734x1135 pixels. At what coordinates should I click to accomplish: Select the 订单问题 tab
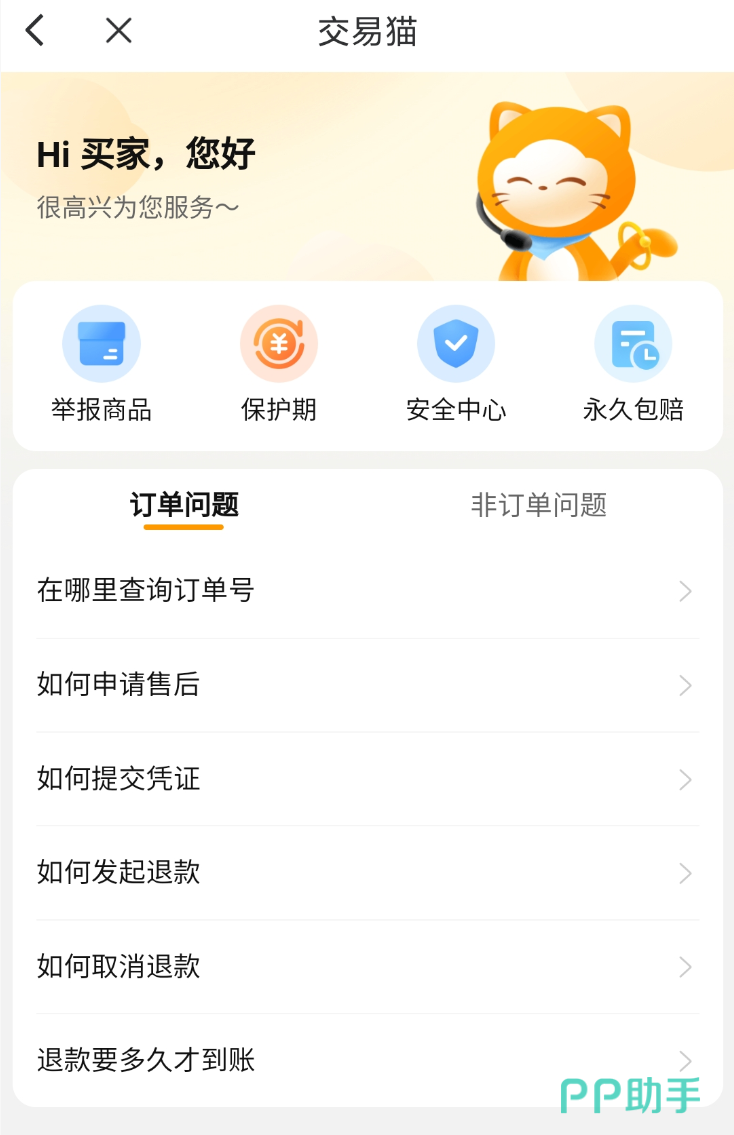tap(184, 505)
